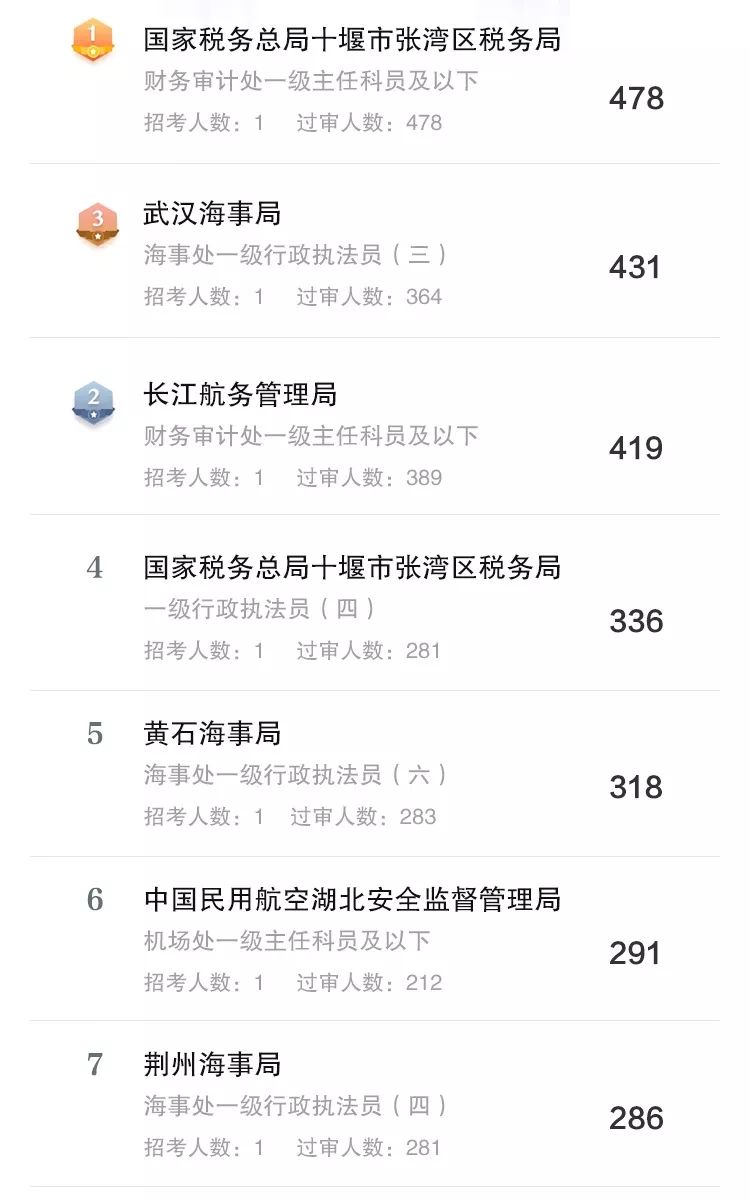Open 中国民用航空湖北安全监督管理局 row
750x1200 pixels.
coord(375,939)
